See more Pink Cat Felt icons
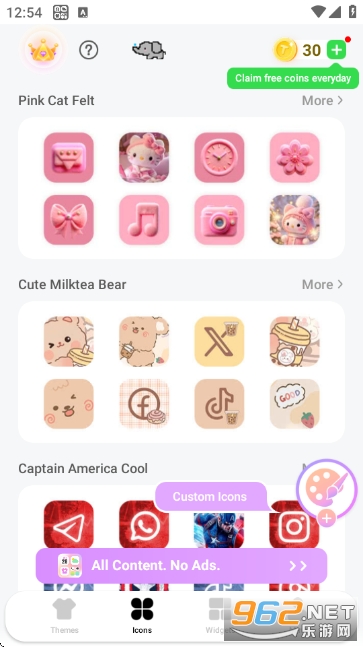Image resolution: width=363 pixels, height=647 pixels. pyautogui.click(x=322, y=100)
